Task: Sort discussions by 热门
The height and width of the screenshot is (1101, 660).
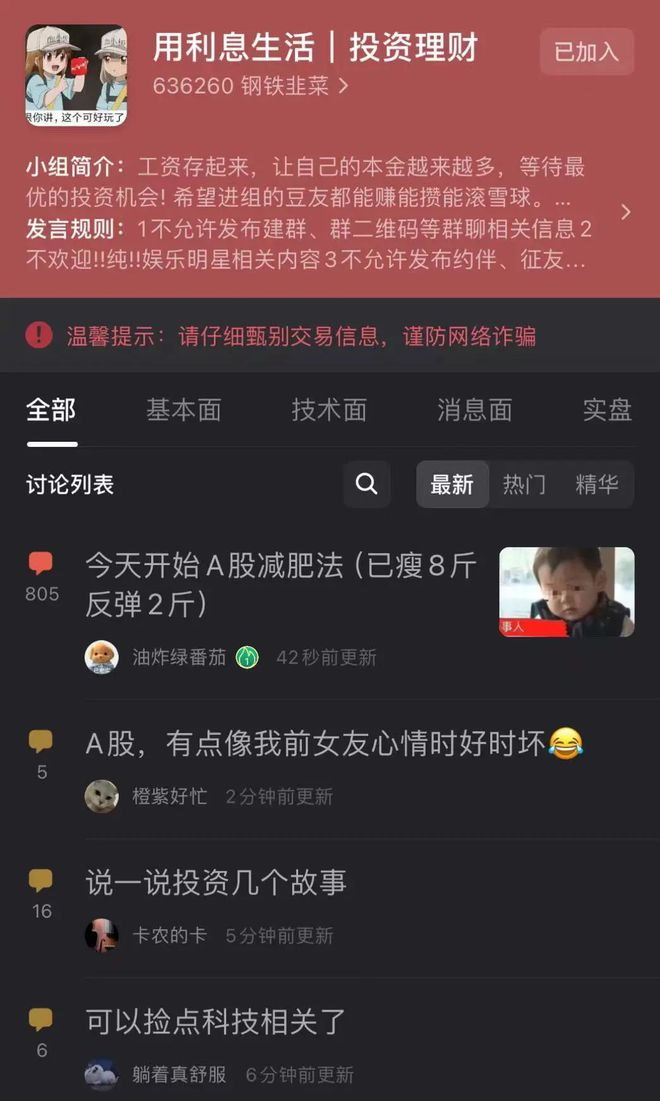Action: click(x=524, y=485)
